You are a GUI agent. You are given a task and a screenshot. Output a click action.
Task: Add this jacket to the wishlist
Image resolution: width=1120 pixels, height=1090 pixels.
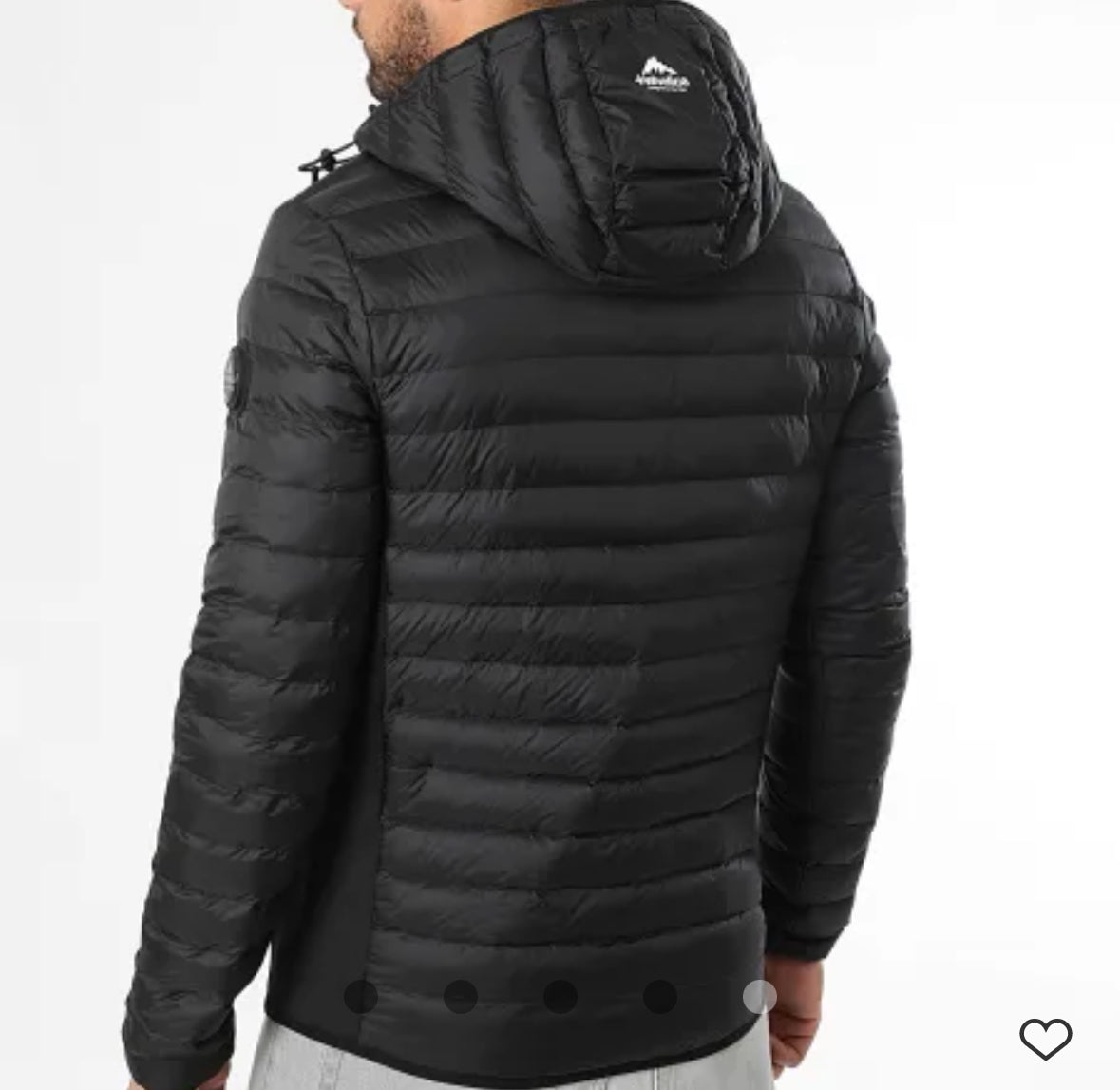(x=1045, y=1037)
